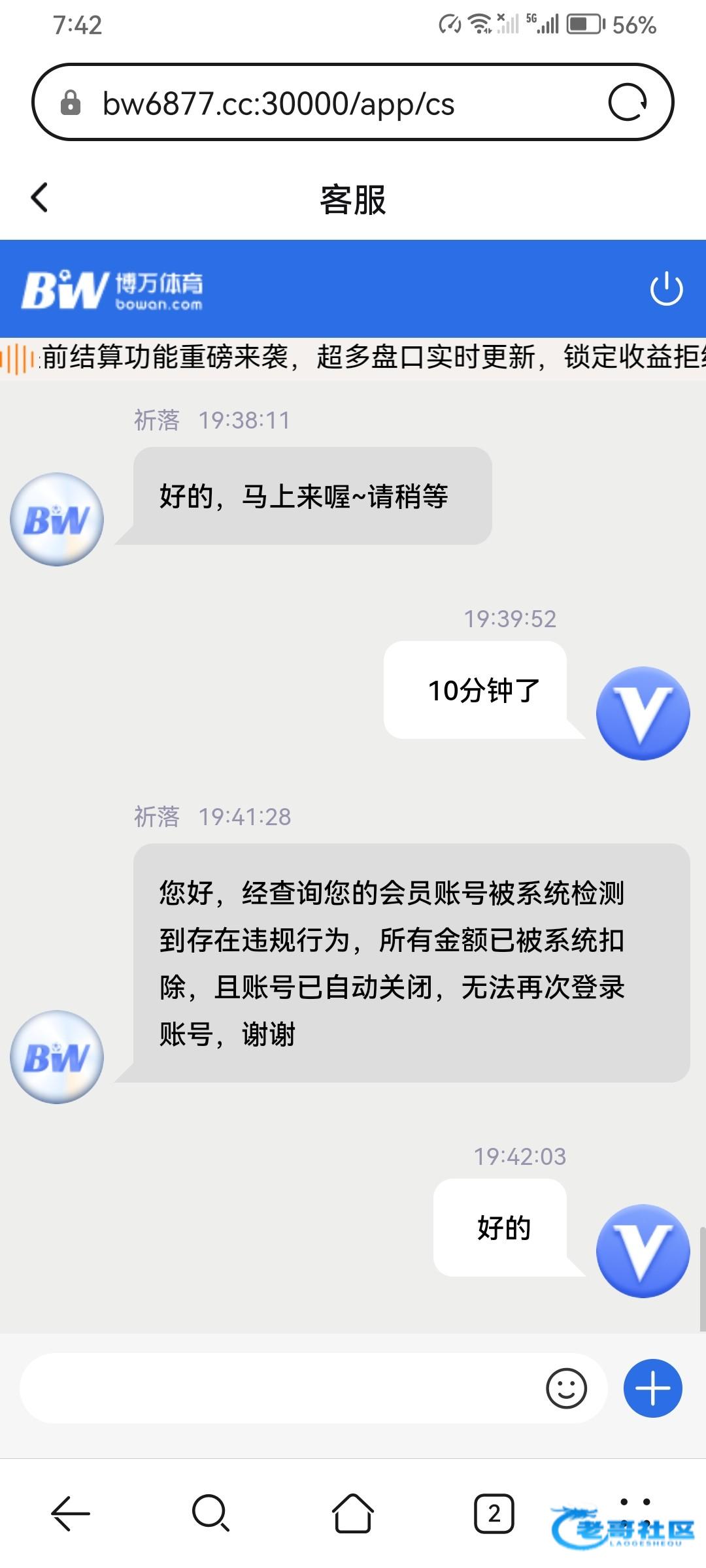Viewport: 706px width, 1568px height.
Task: Reload the page with the refresh icon
Action: tap(627, 103)
